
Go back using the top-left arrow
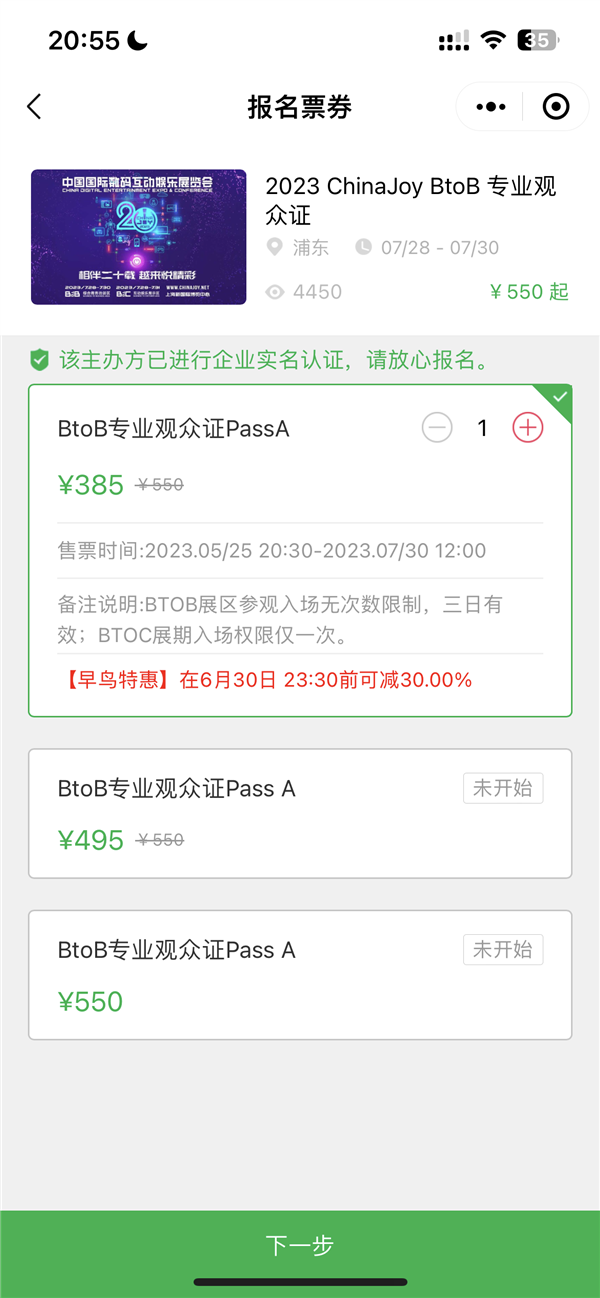pyautogui.click(x=34, y=107)
